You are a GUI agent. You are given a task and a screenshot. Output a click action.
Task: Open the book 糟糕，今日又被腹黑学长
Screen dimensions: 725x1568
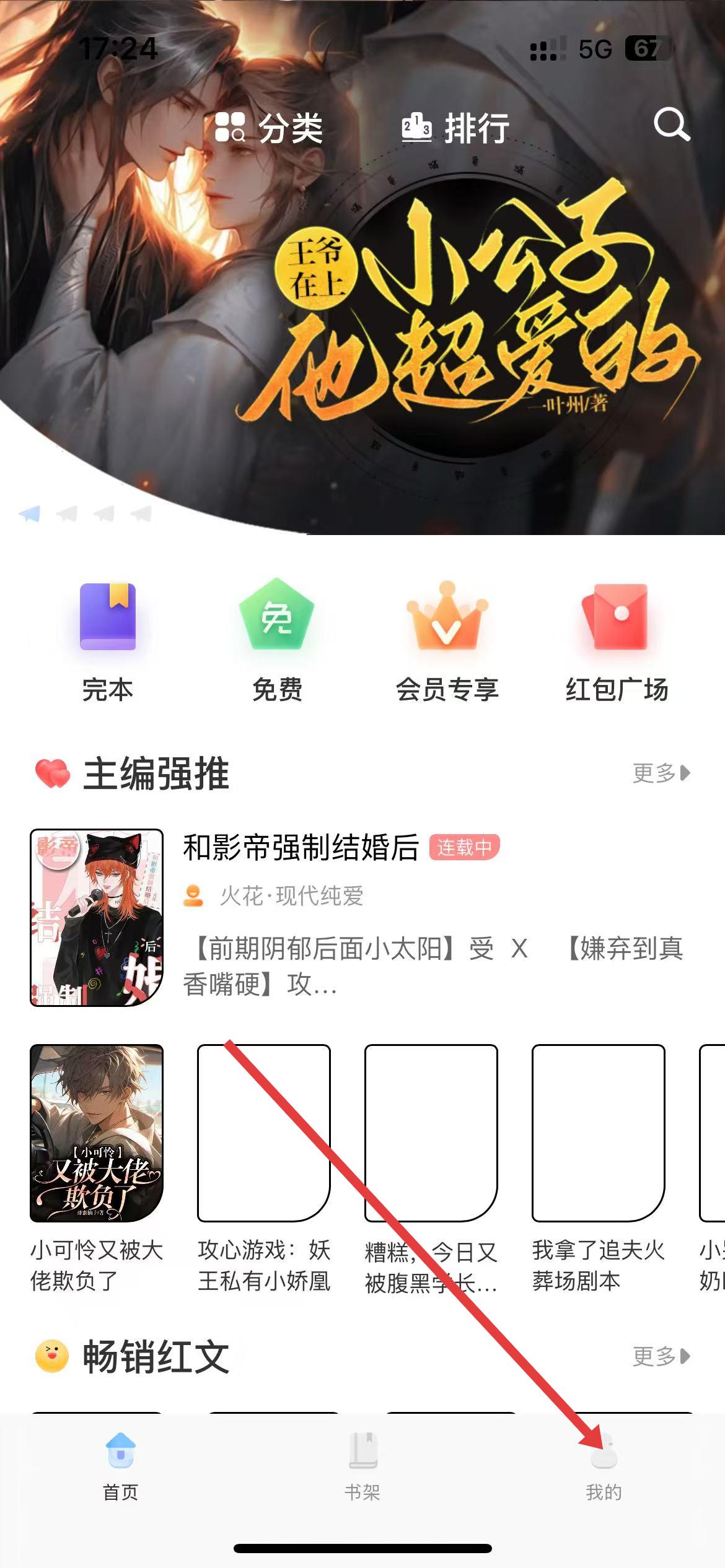pos(431,1169)
